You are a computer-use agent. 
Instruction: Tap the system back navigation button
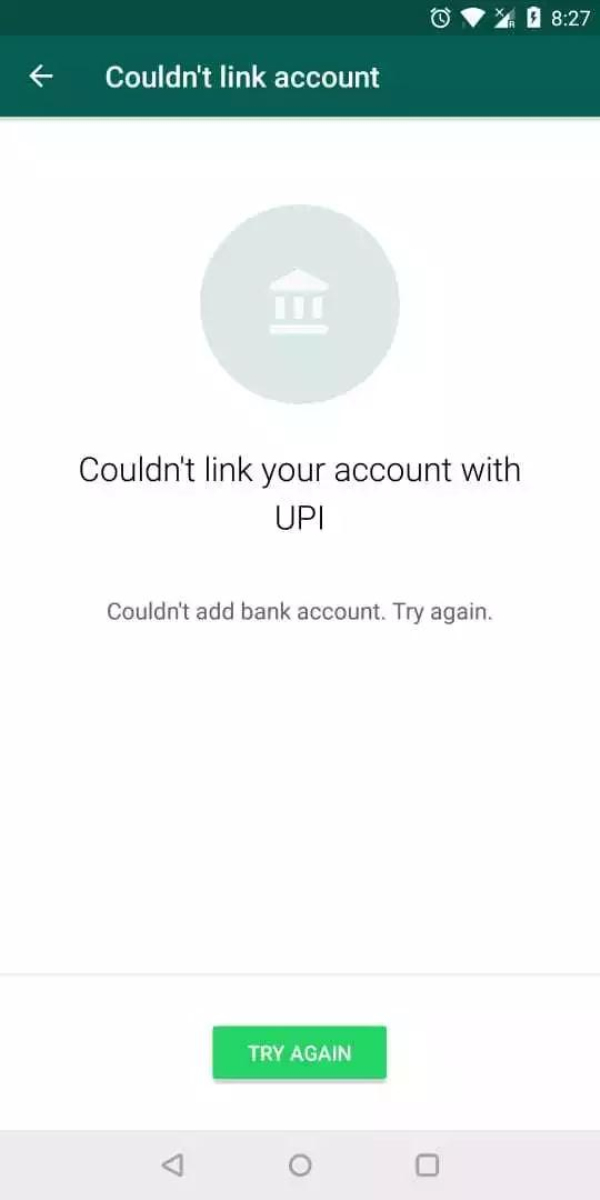[172, 1165]
